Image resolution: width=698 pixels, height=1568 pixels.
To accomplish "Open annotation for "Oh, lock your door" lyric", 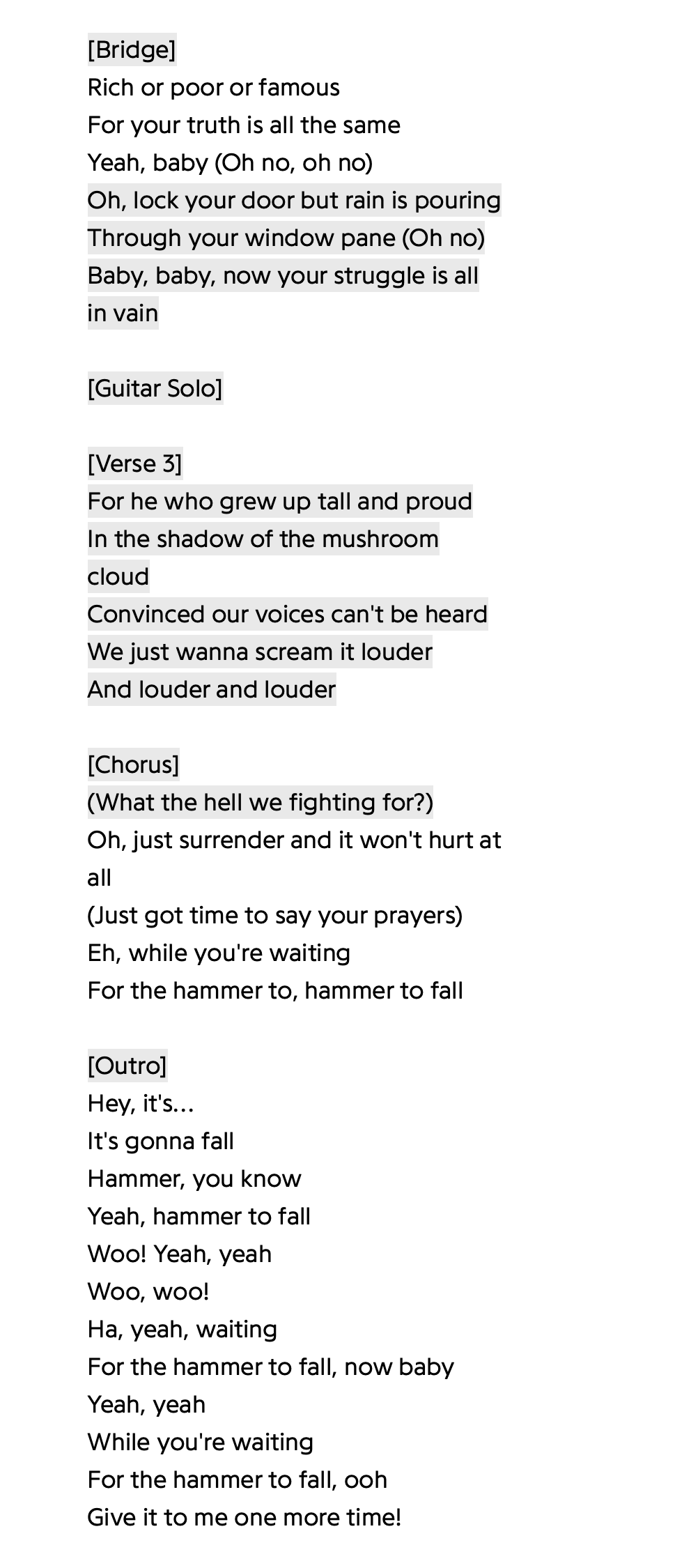I will pyautogui.click(x=294, y=200).
